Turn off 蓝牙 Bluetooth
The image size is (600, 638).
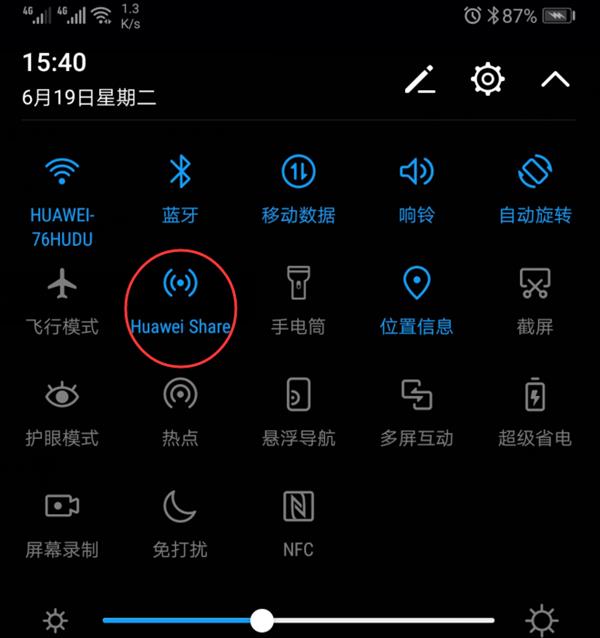coord(180,173)
